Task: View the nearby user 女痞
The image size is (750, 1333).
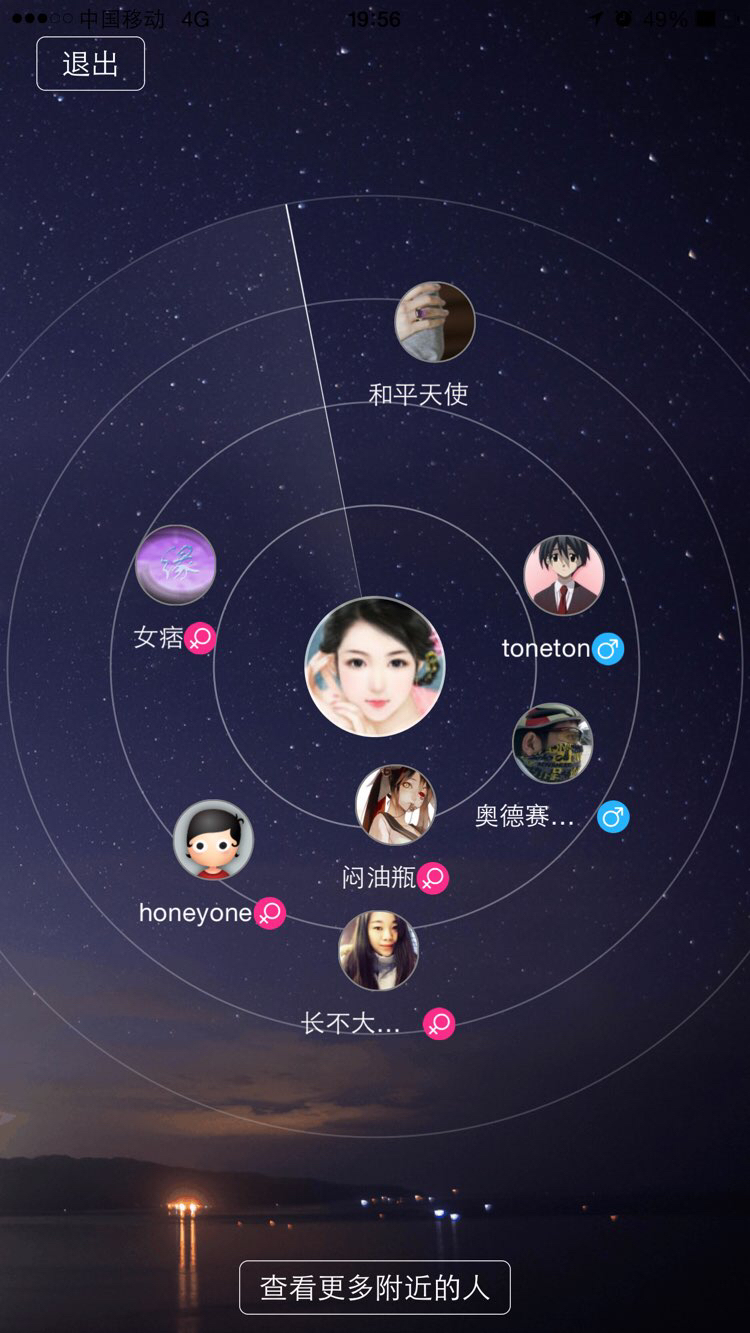Action: pyautogui.click(x=175, y=565)
